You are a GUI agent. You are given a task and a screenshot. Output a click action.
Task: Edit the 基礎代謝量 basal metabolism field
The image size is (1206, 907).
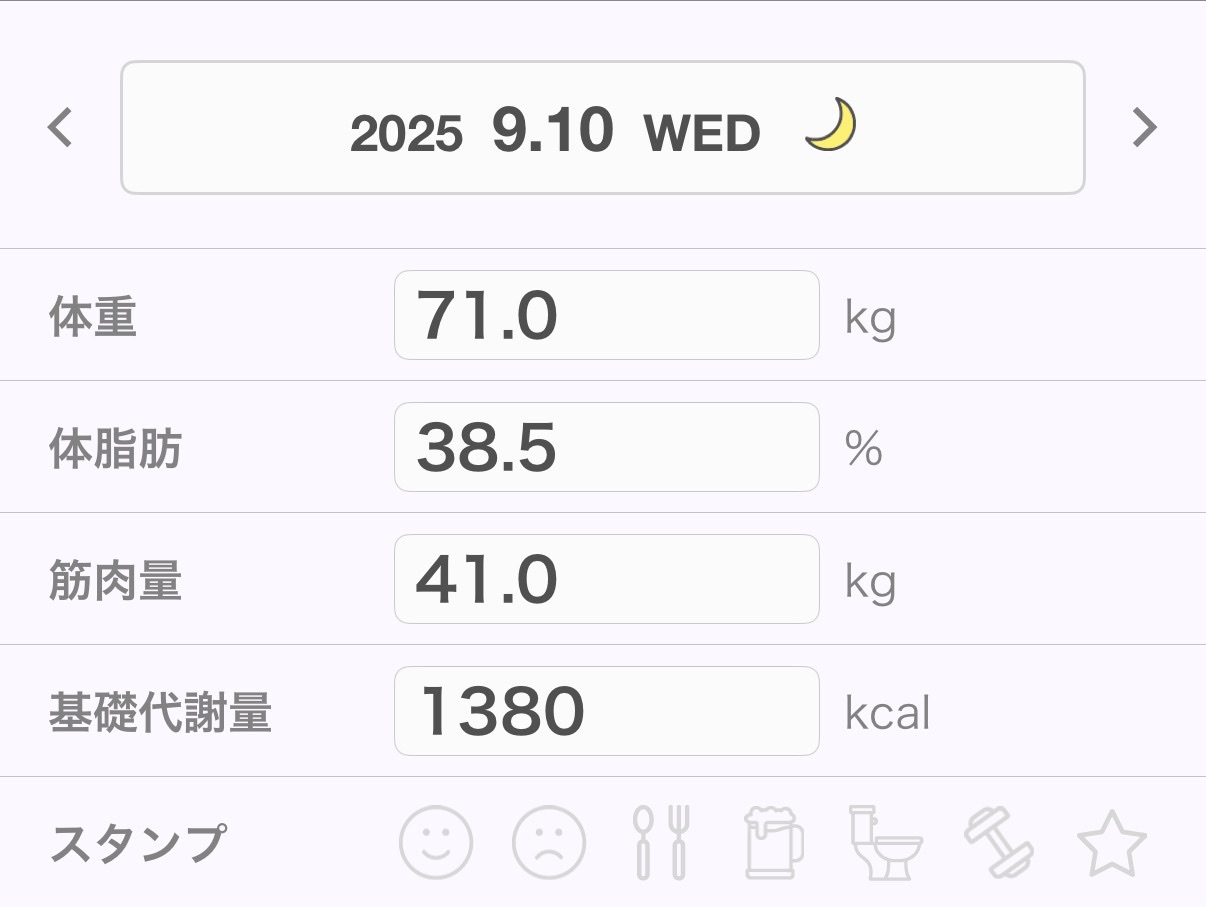(x=606, y=711)
